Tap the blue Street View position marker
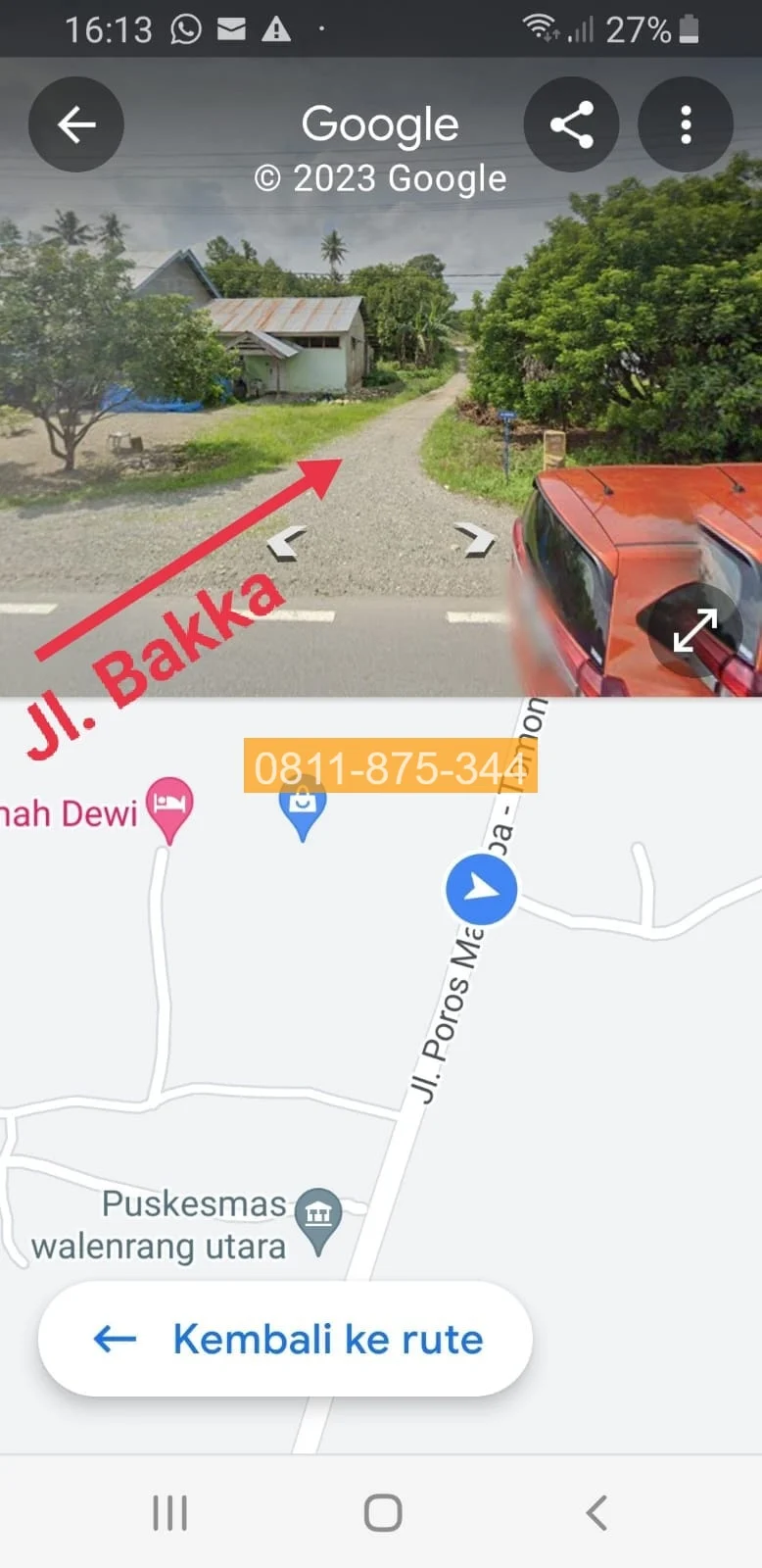Viewport: 762px width, 1568px height. (x=481, y=889)
